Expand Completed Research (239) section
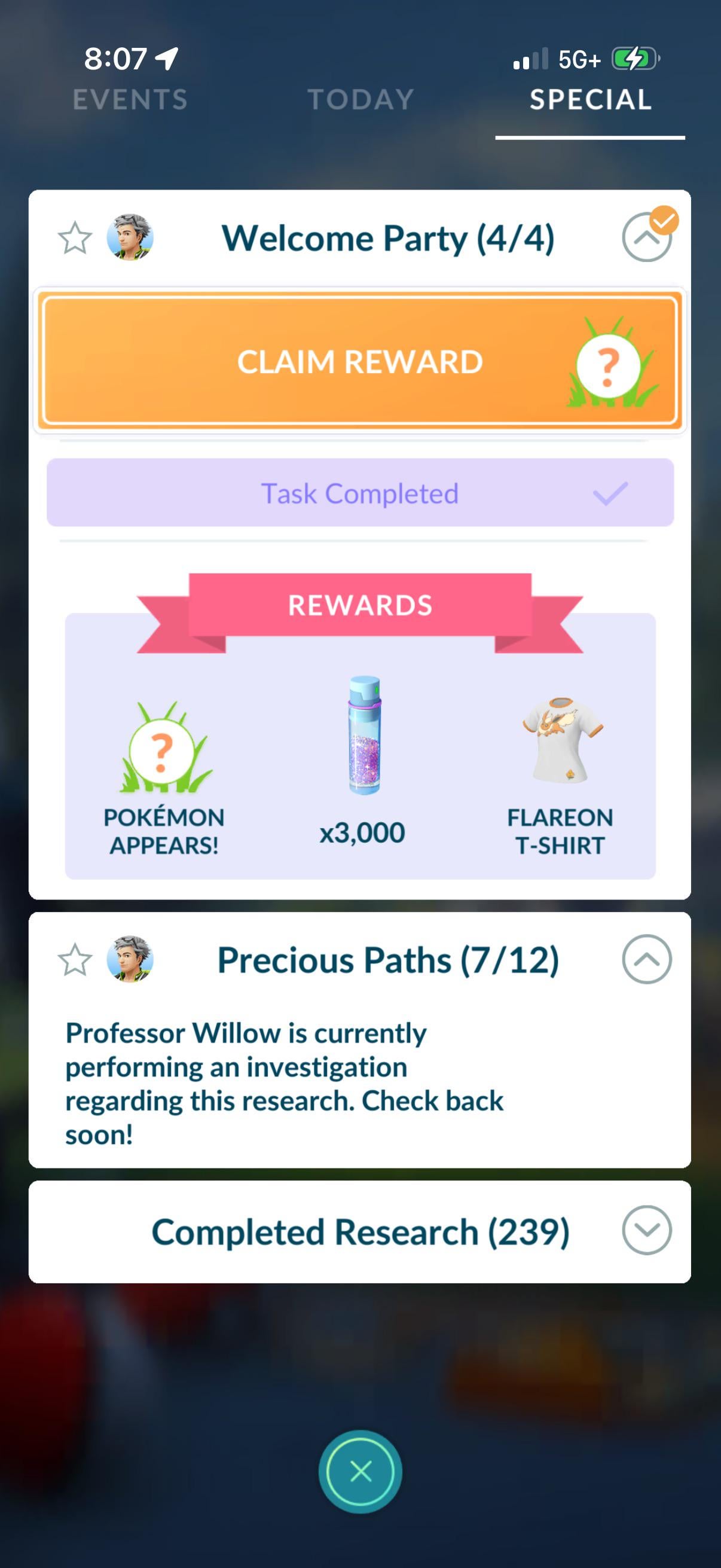This screenshot has height=1568, width=721. click(646, 1231)
